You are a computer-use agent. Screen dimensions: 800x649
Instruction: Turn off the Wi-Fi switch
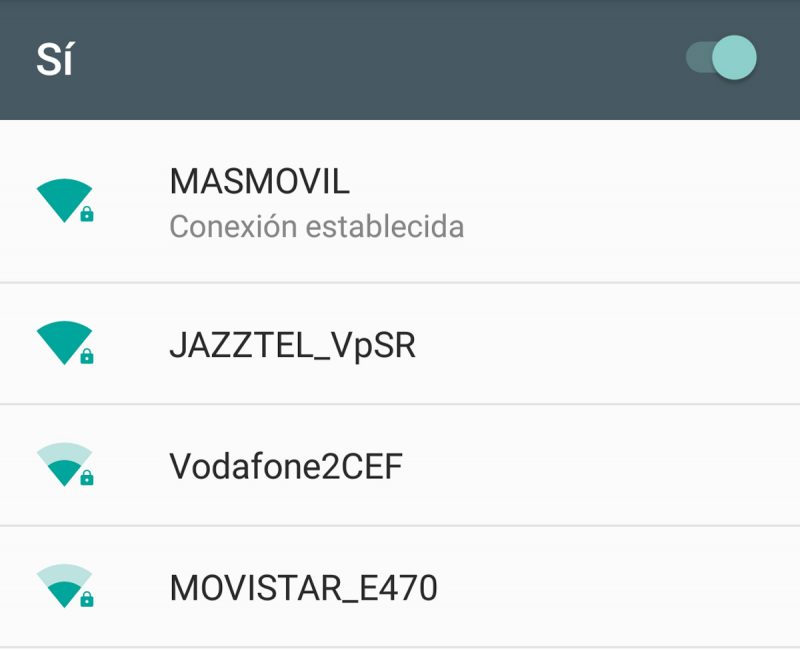pyautogui.click(x=722, y=58)
